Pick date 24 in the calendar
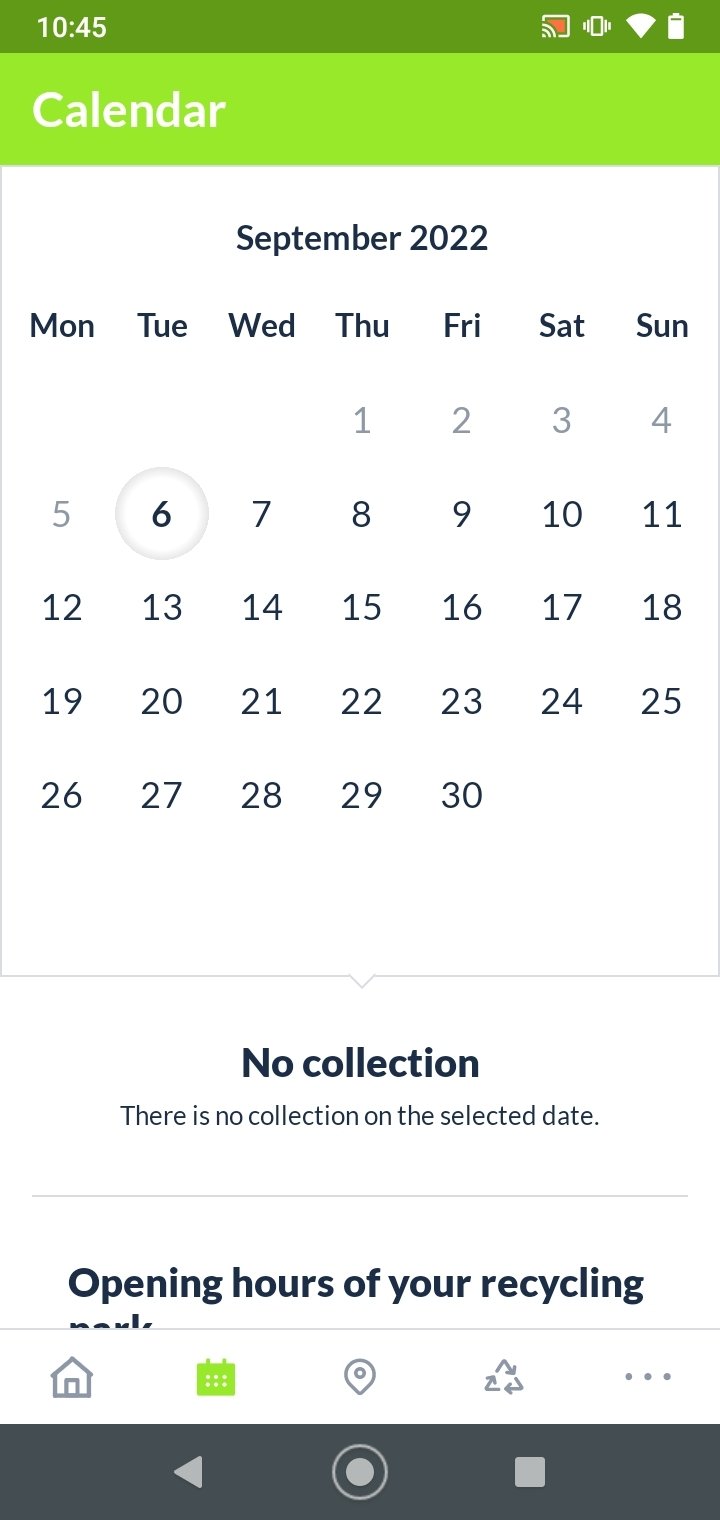Image resolution: width=720 pixels, height=1520 pixels. pos(562,702)
